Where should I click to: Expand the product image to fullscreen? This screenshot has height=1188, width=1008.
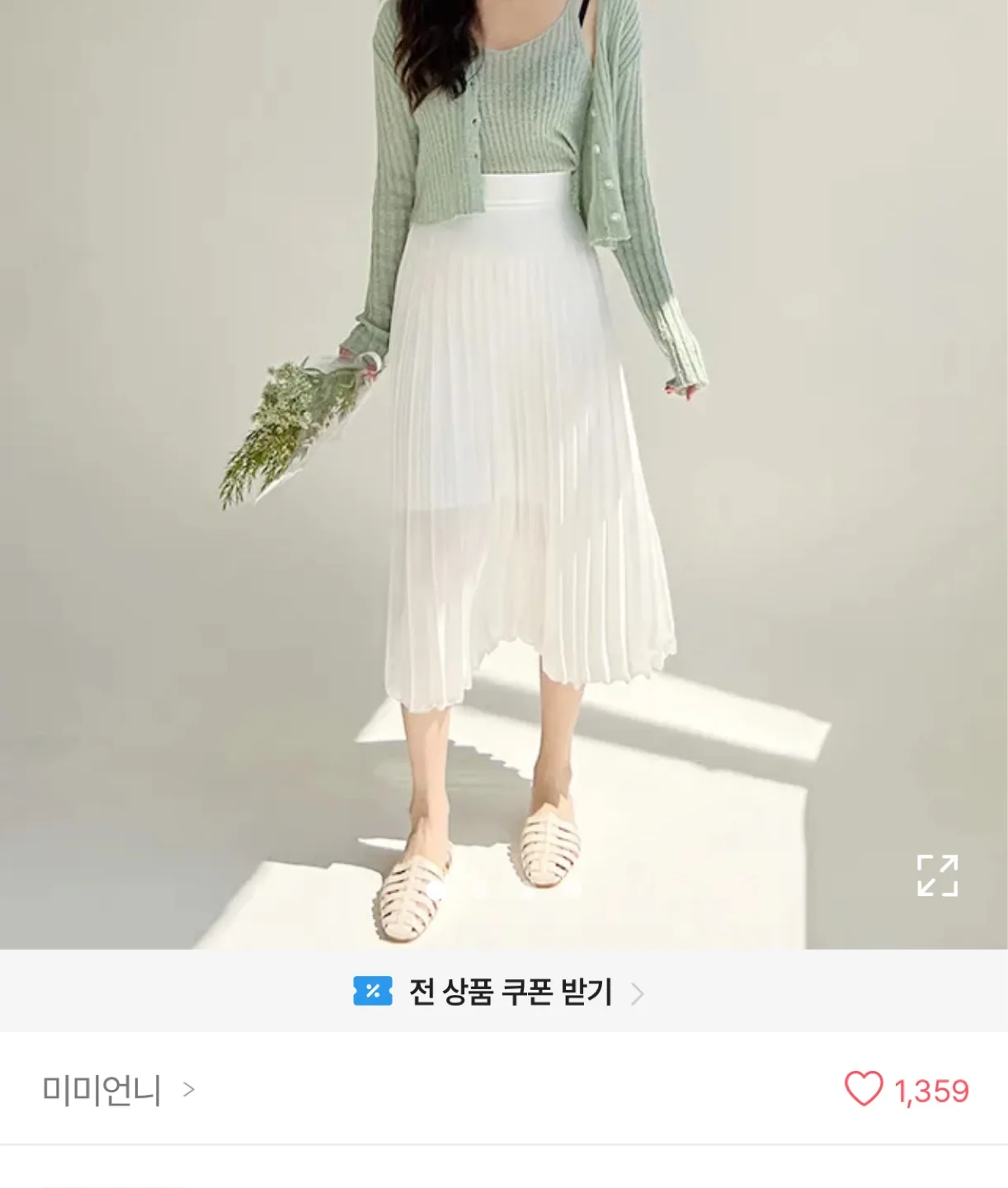click(x=937, y=875)
